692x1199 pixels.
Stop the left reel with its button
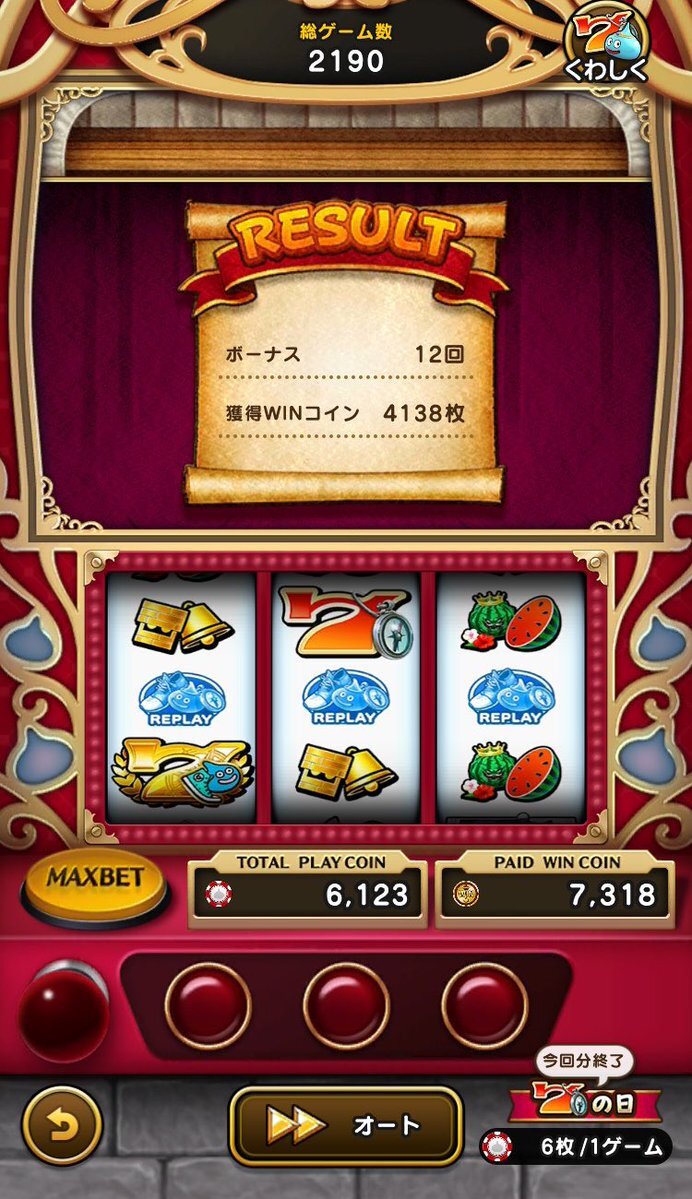click(207, 1004)
